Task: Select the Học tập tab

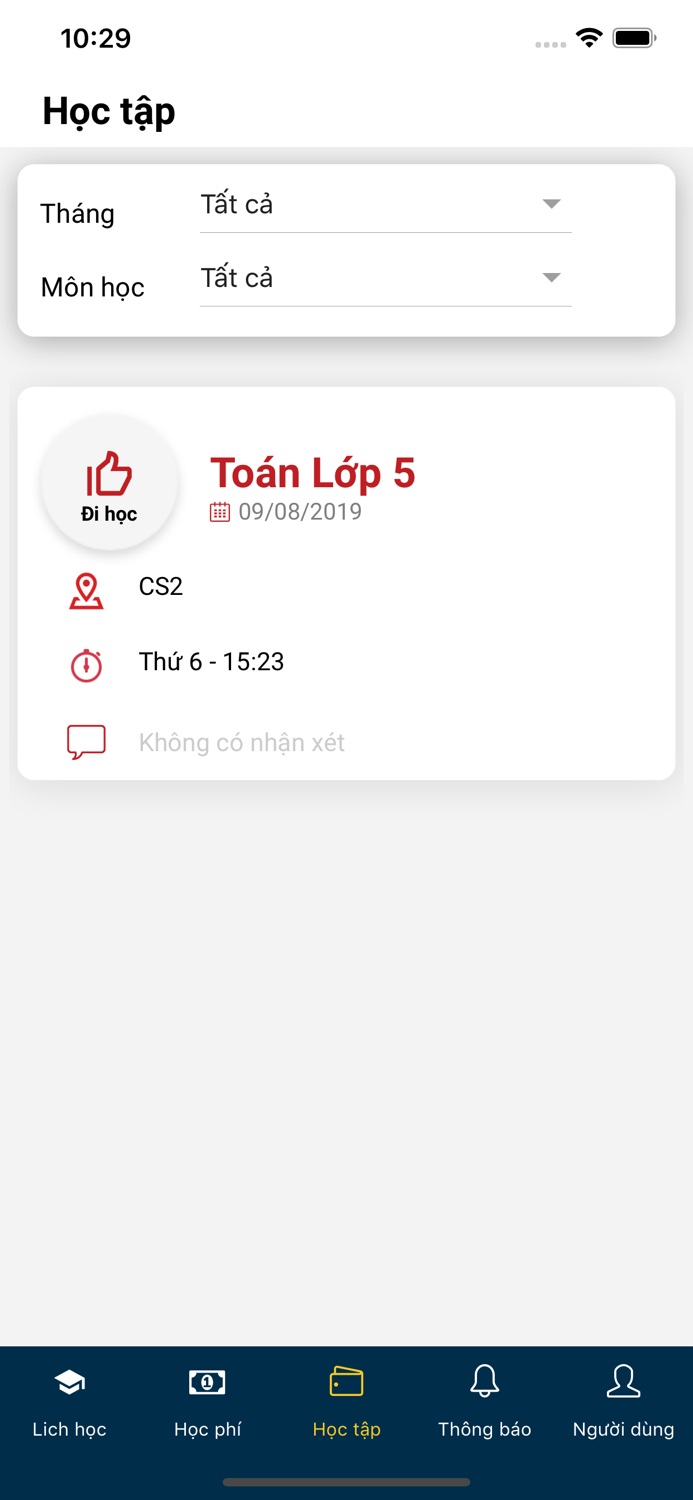Action: pos(346,1402)
